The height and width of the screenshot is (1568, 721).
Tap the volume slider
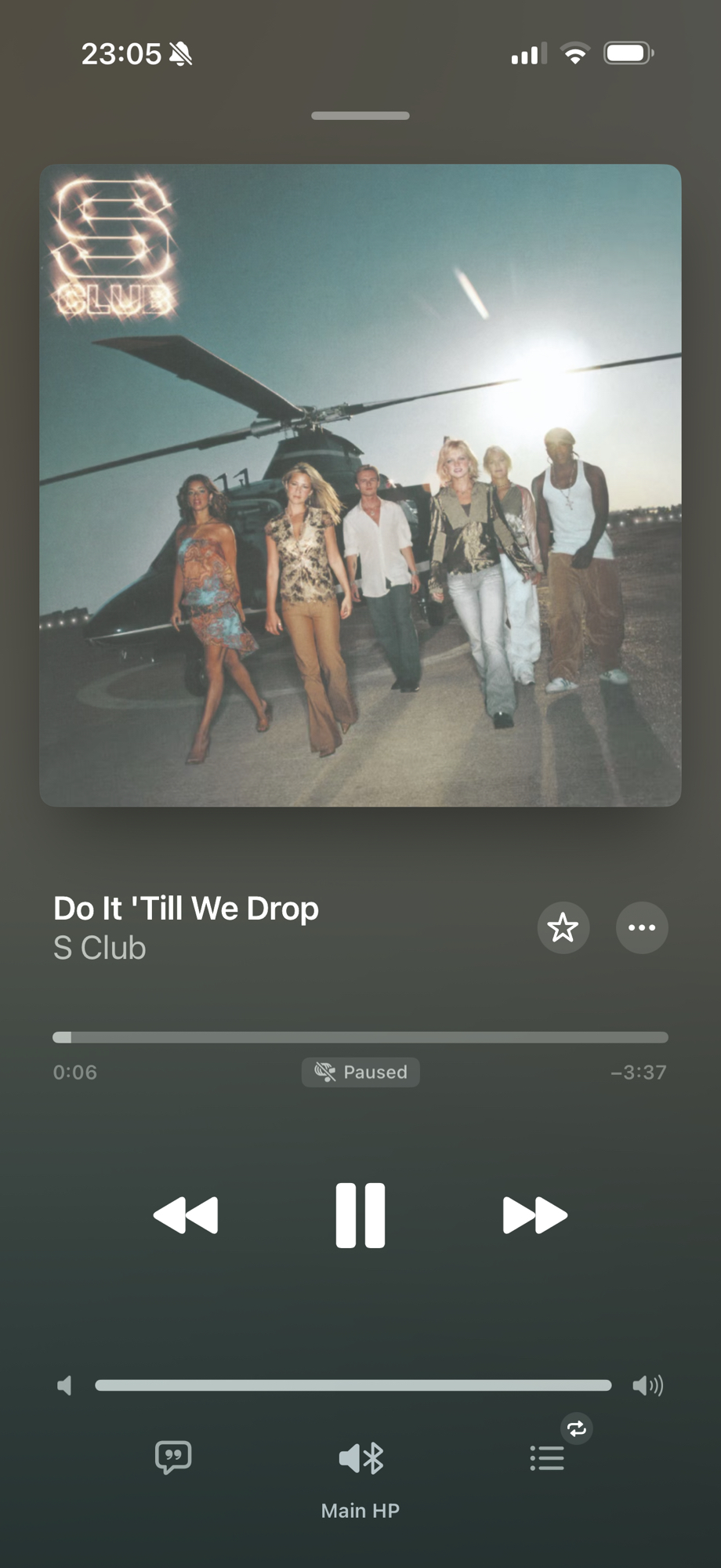click(x=353, y=1385)
